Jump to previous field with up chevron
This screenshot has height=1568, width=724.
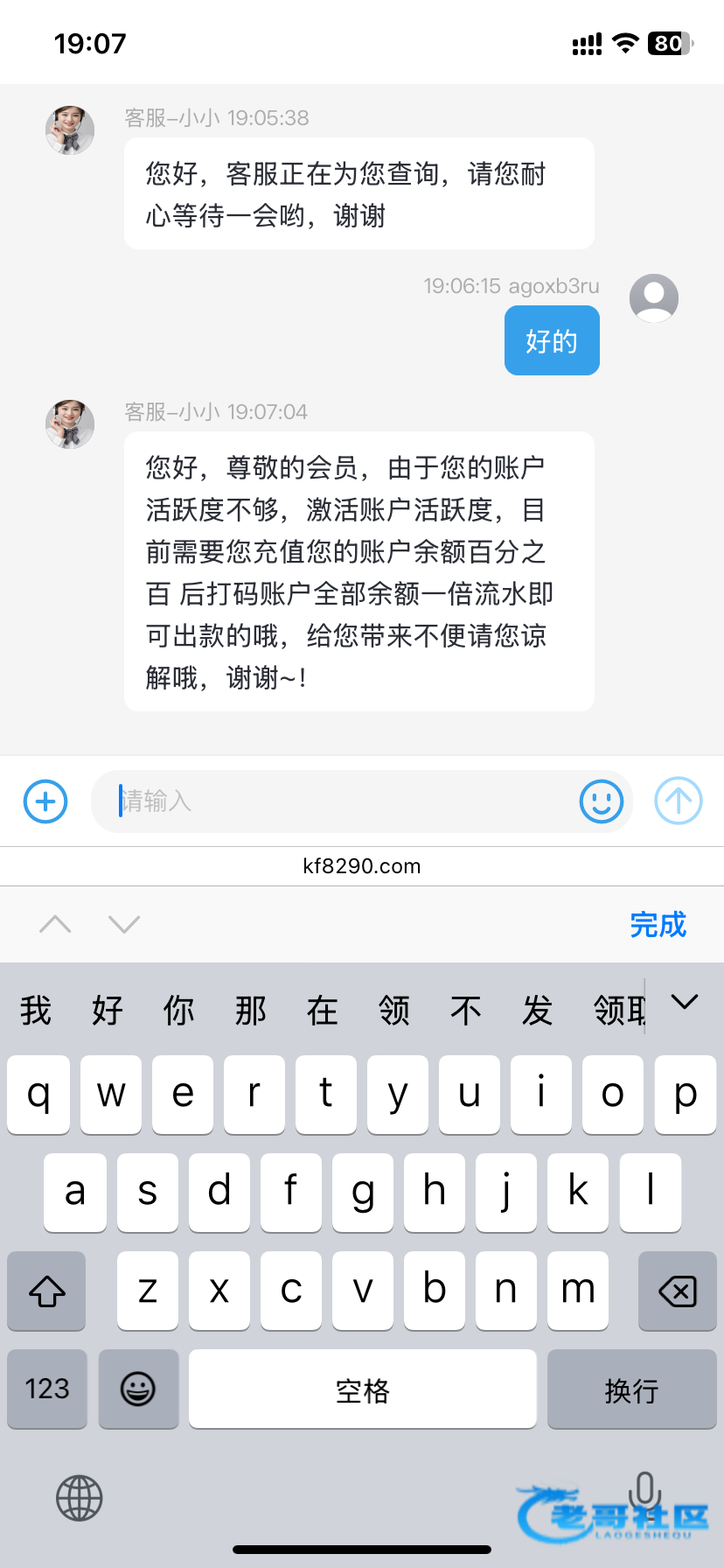56,924
